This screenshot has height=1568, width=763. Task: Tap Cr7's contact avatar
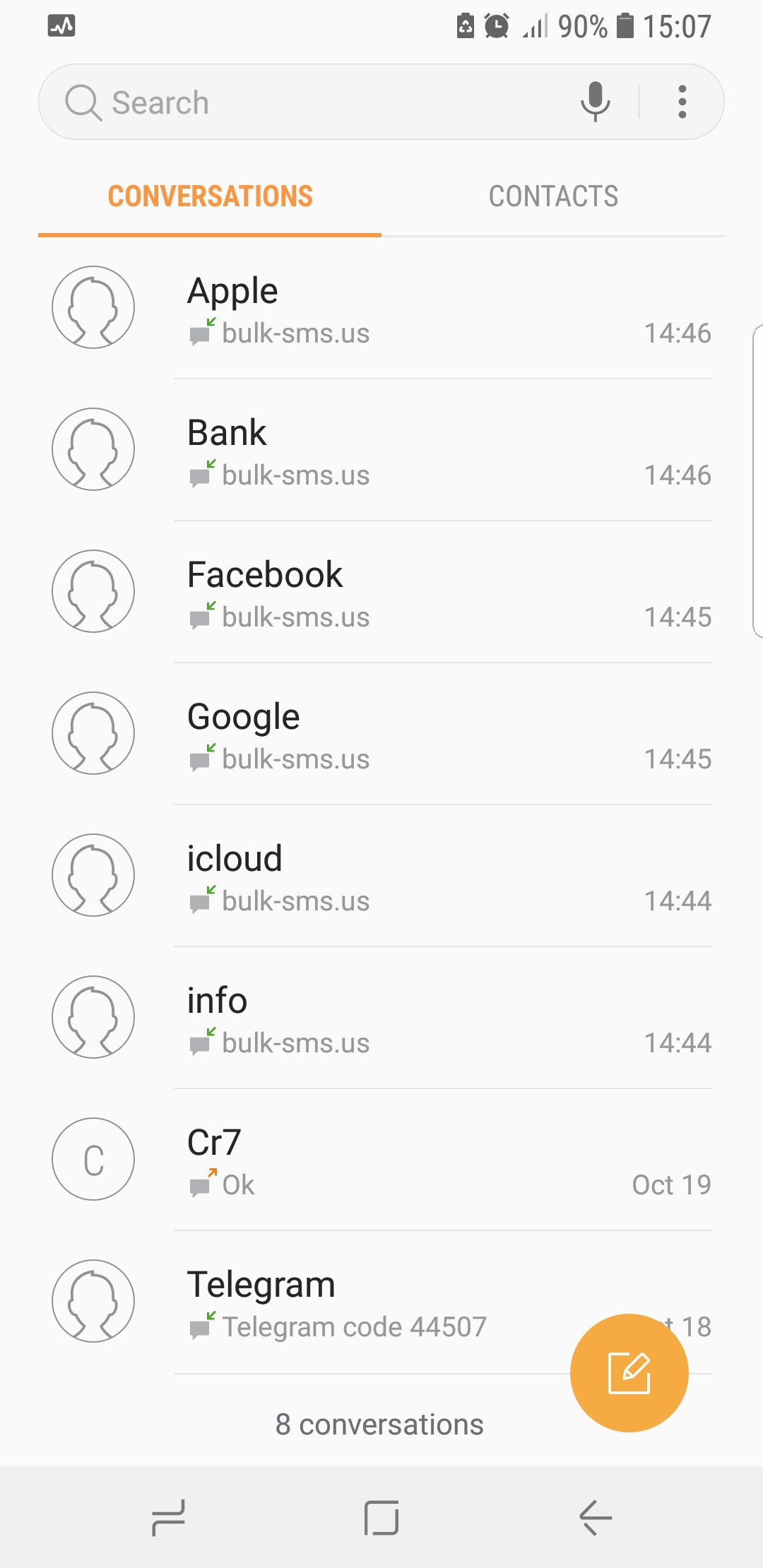93,1159
